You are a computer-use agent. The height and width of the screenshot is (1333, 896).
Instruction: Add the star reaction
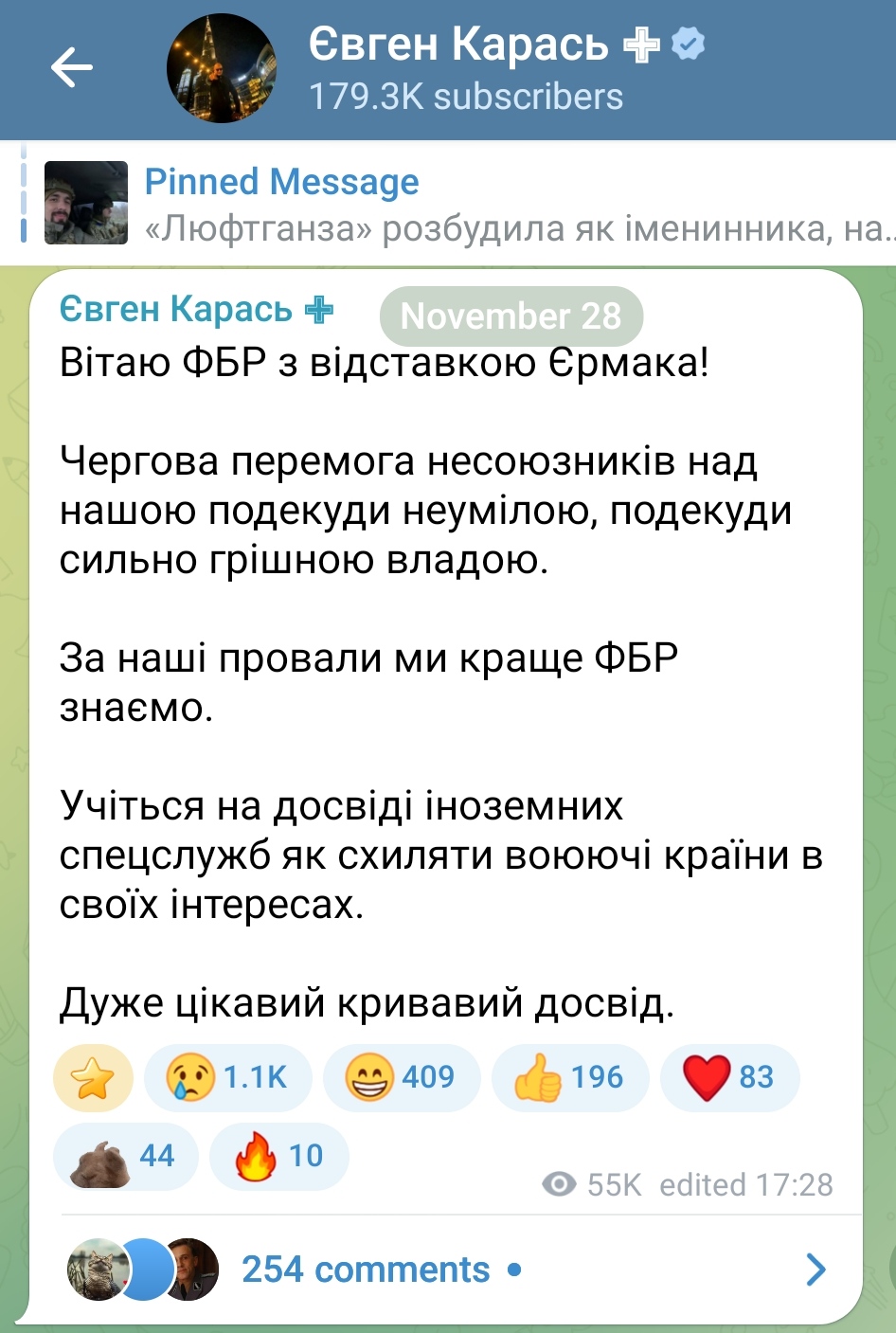point(93,1078)
